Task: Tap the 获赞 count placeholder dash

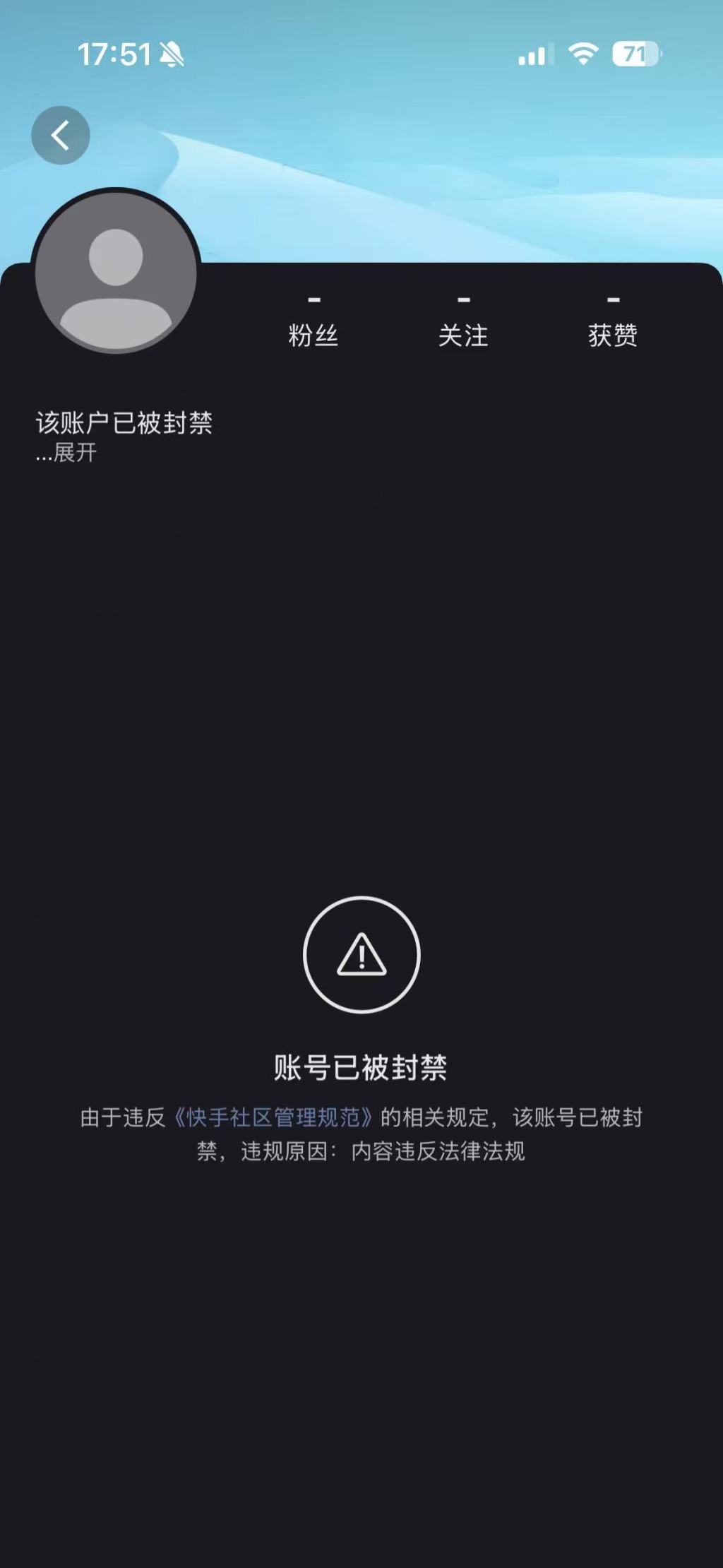Action: (x=613, y=299)
